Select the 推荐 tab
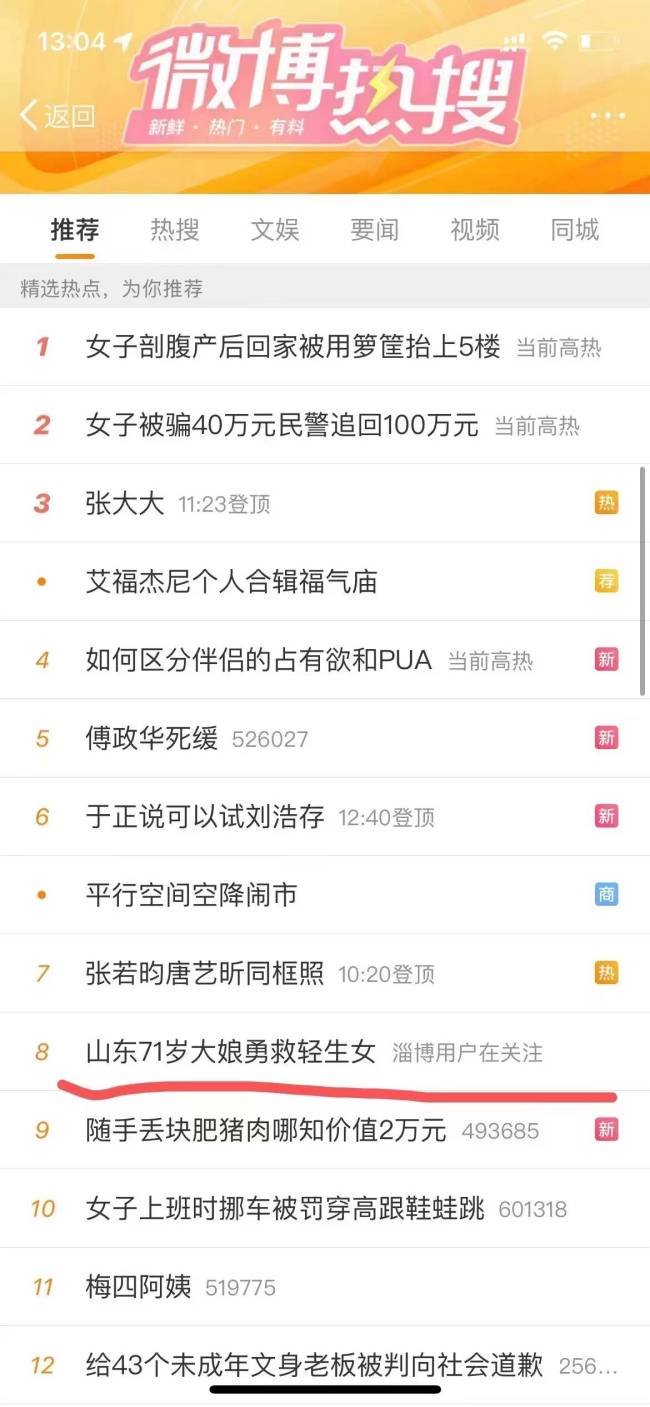Screen dimensions: 650x1407 75,230
